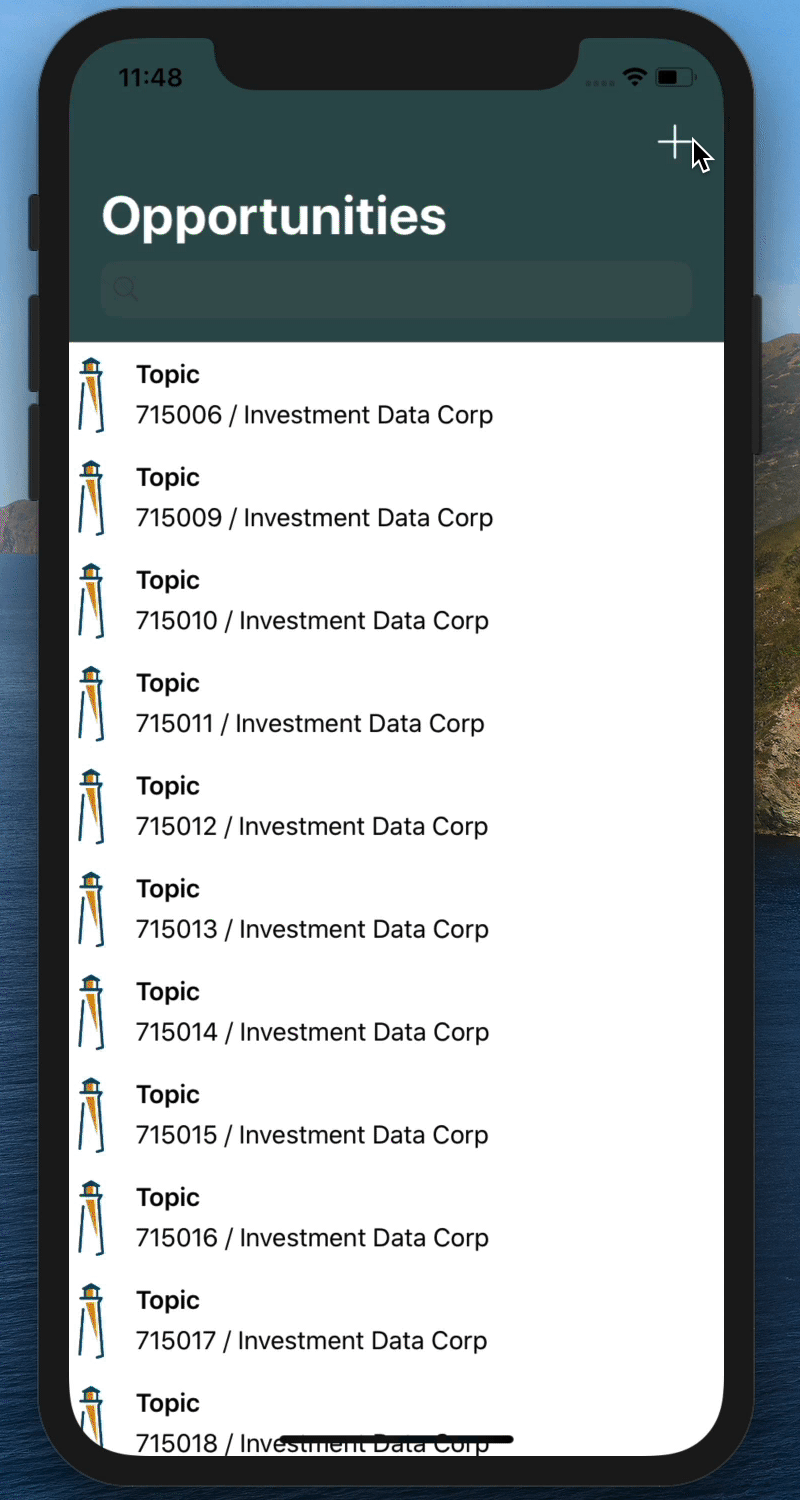Select the 715010 opportunity row
This screenshot has height=1500, width=800.
pyautogui.click(x=396, y=601)
